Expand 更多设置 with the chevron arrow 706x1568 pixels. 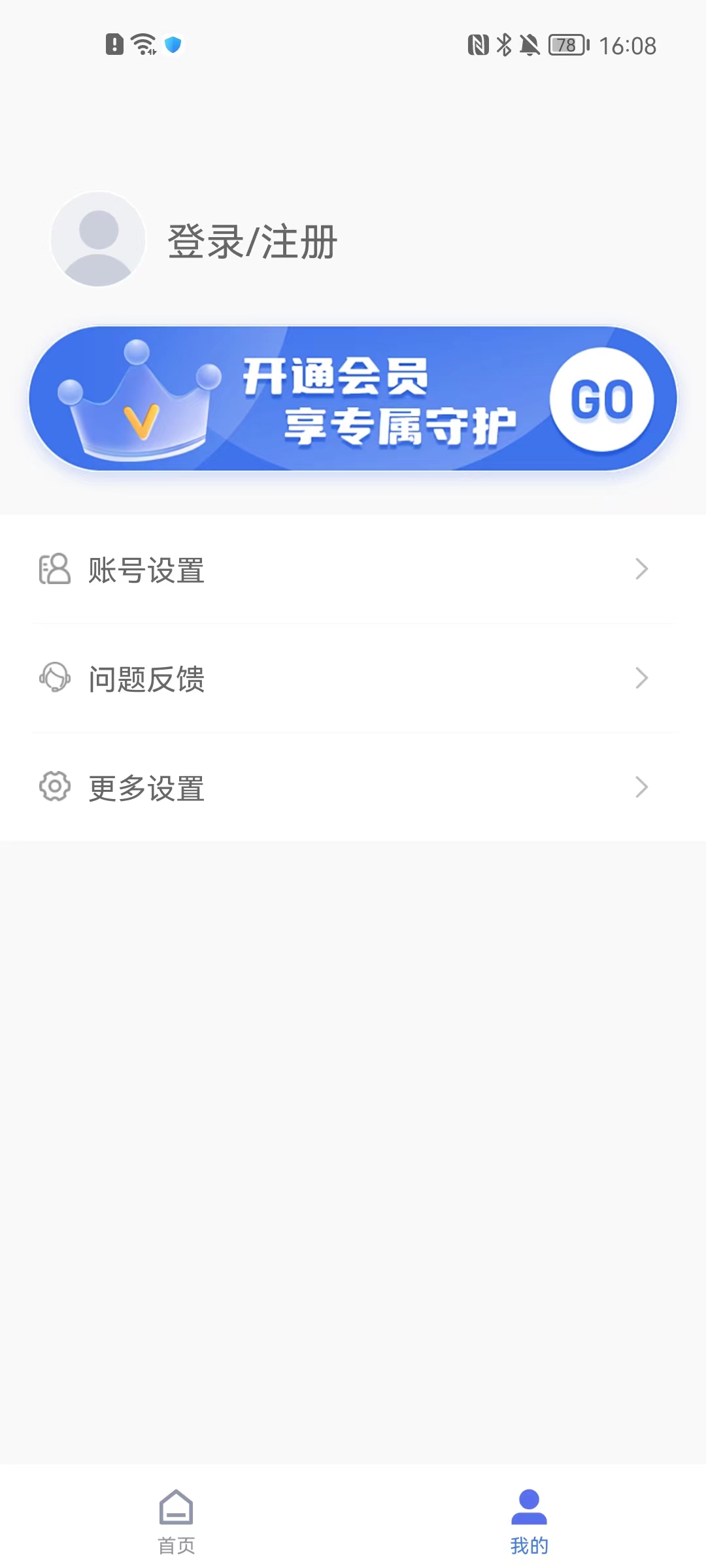[x=641, y=787]
